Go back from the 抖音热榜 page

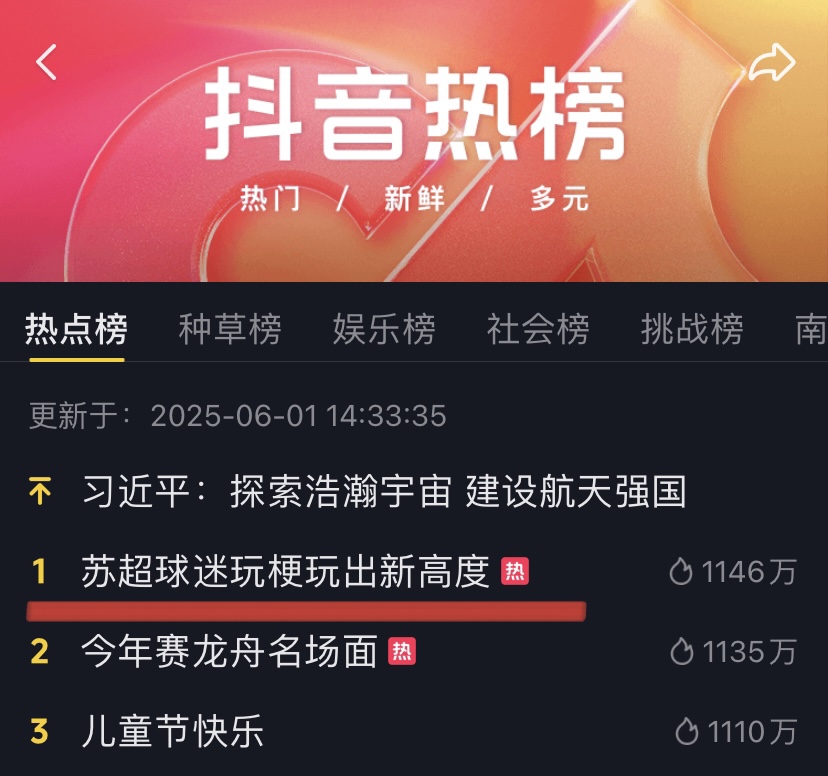tap(47, 63)
